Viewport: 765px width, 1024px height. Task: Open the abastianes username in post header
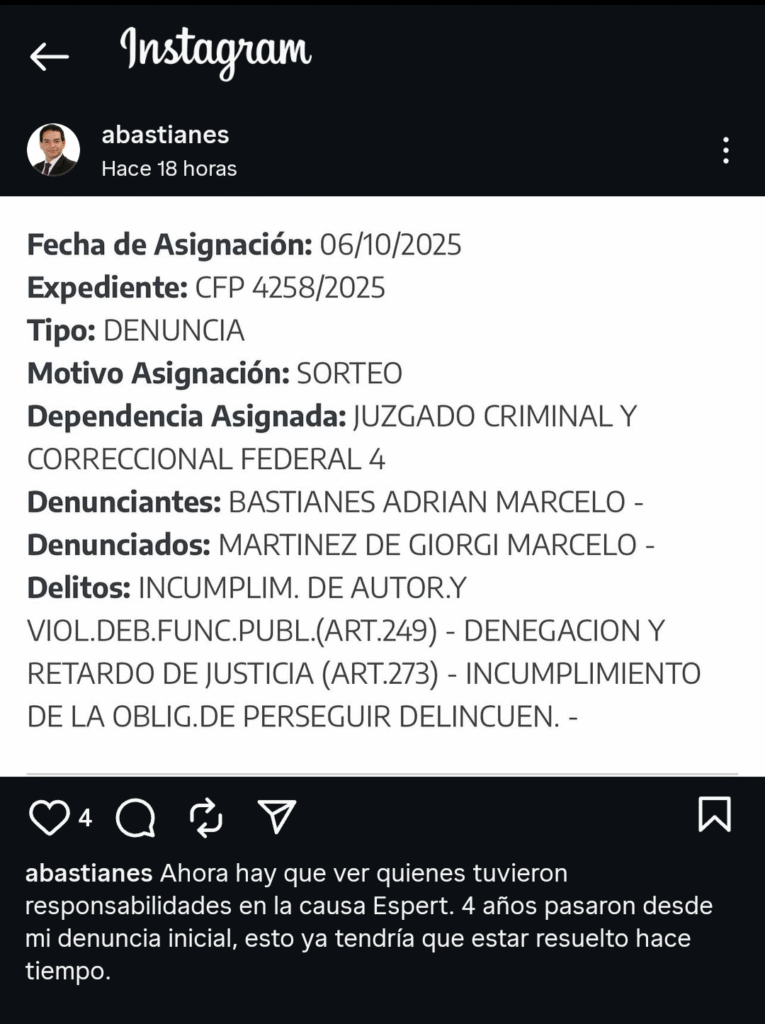tap(165, 135)
